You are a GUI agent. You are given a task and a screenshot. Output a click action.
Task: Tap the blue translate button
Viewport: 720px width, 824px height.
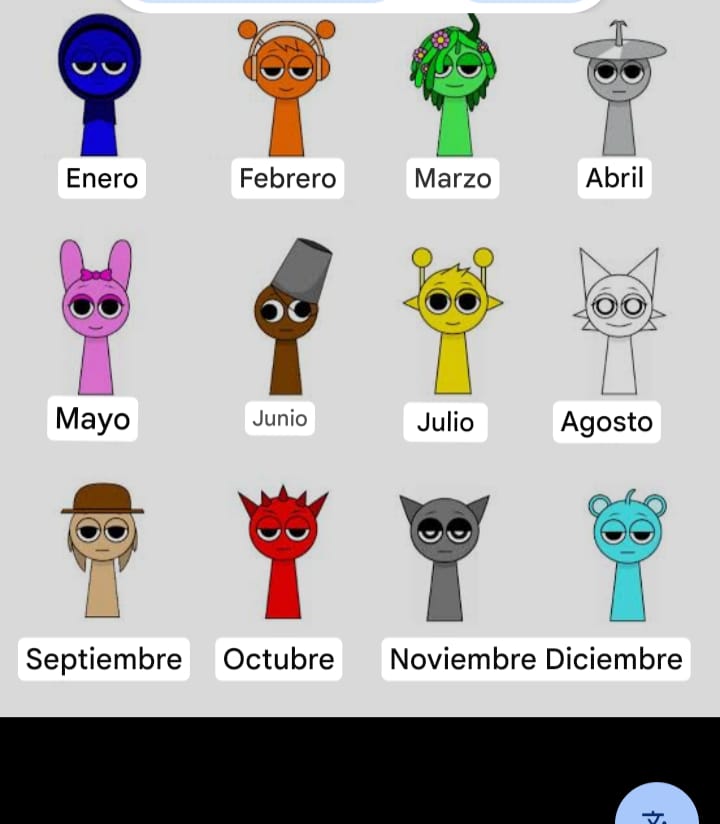coord(656,808)
